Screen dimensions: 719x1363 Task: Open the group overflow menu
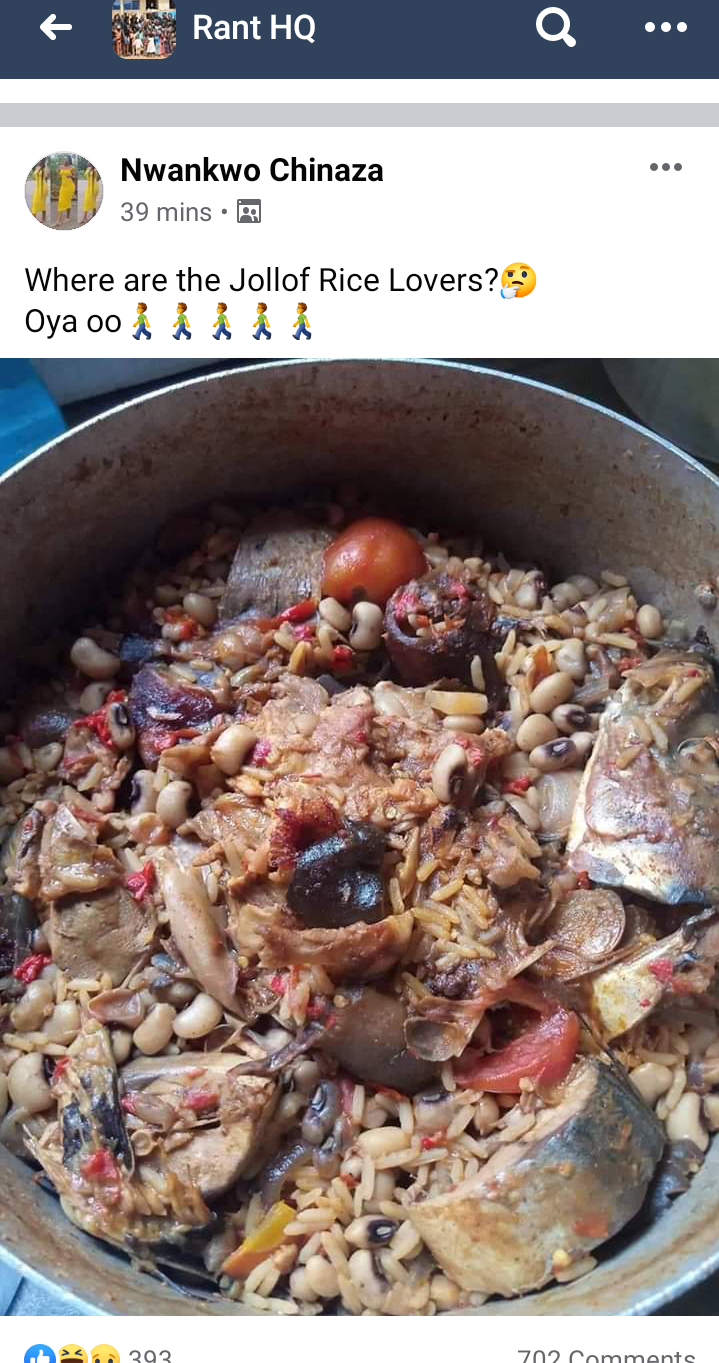pos(665,28)
